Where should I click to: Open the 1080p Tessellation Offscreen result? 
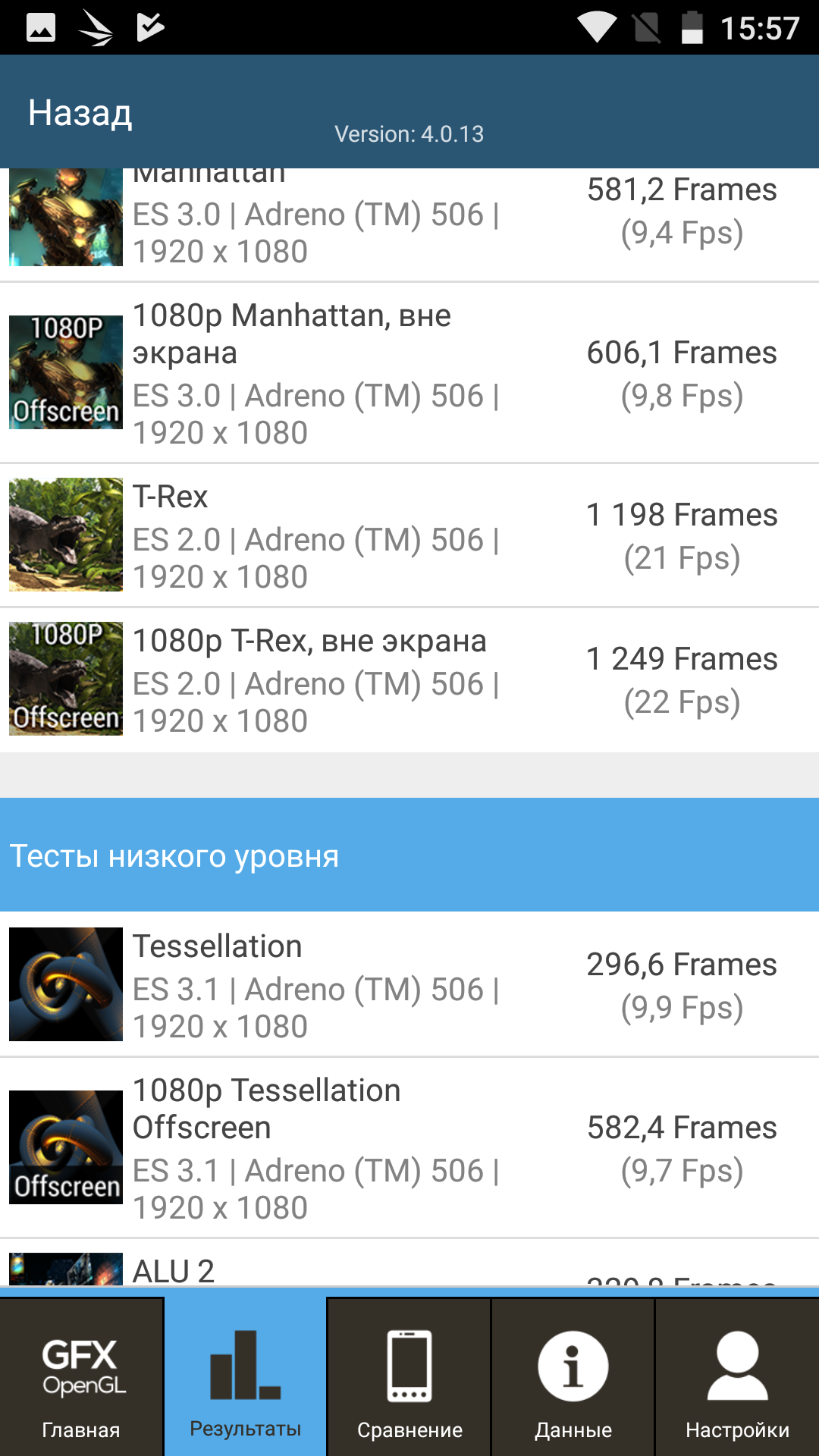409,1148
